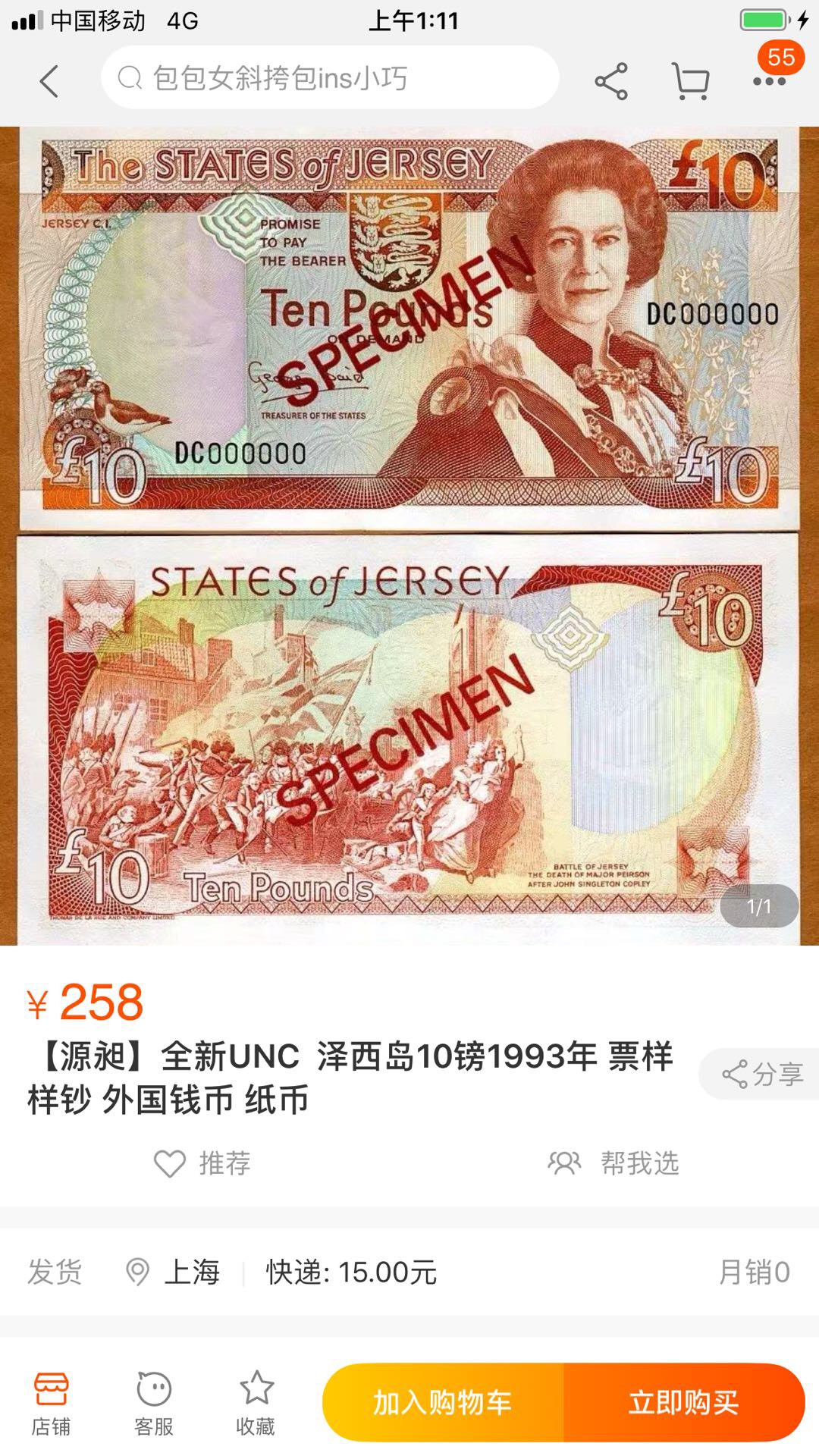Image resolution: width=819 pixels, height=1456 pixels.
Task: Open the 上海 shipping location
Action: (x=192, y=1269)
